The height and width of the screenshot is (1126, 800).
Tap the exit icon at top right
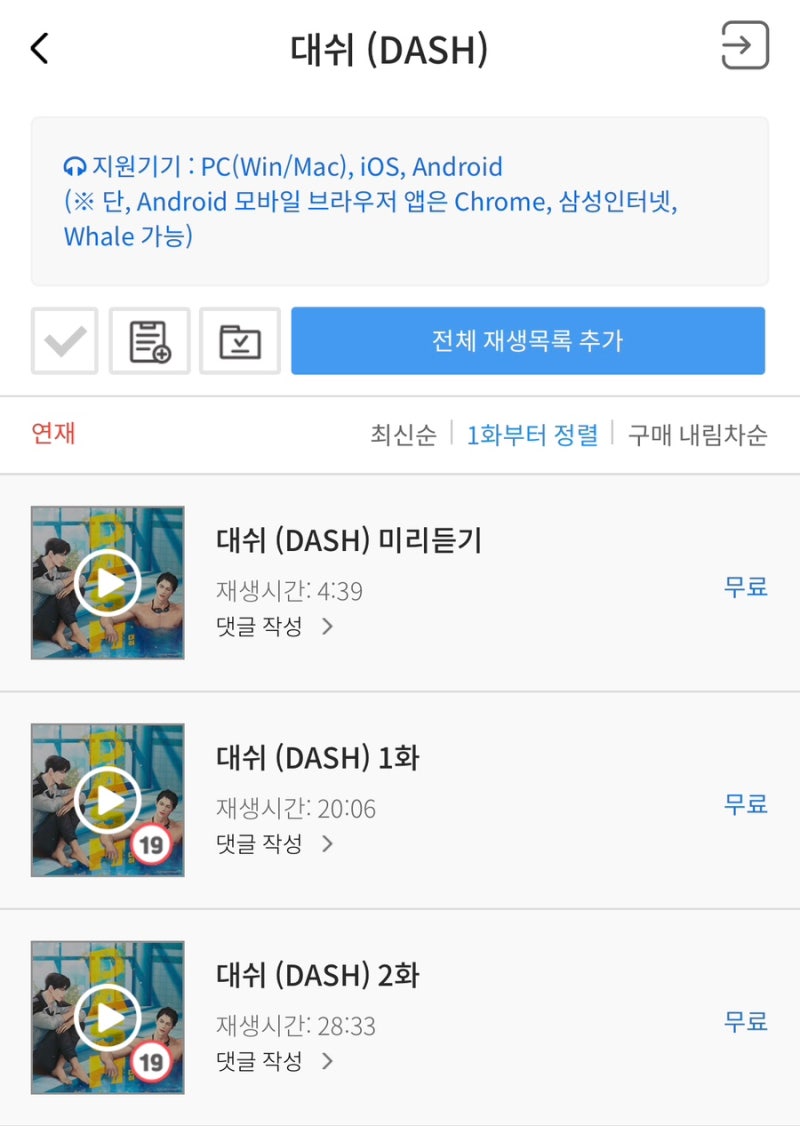744,47
